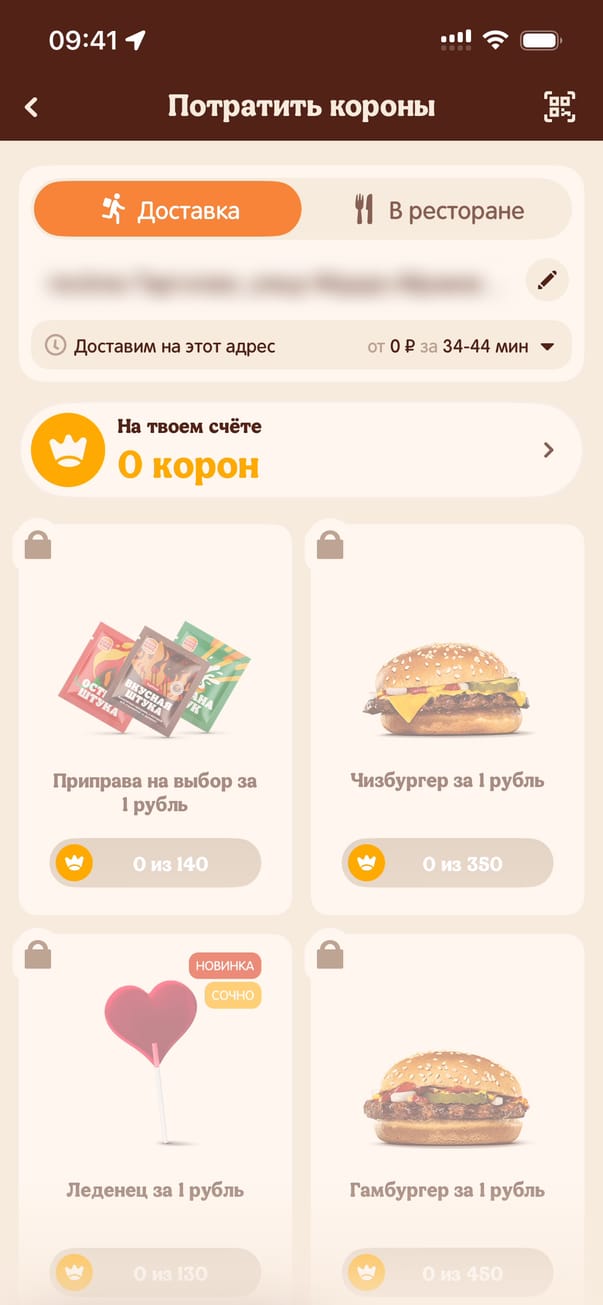The image size is (603, 1305).
Task: Open the QR code scanner
Action: click(x=559, y=107)
